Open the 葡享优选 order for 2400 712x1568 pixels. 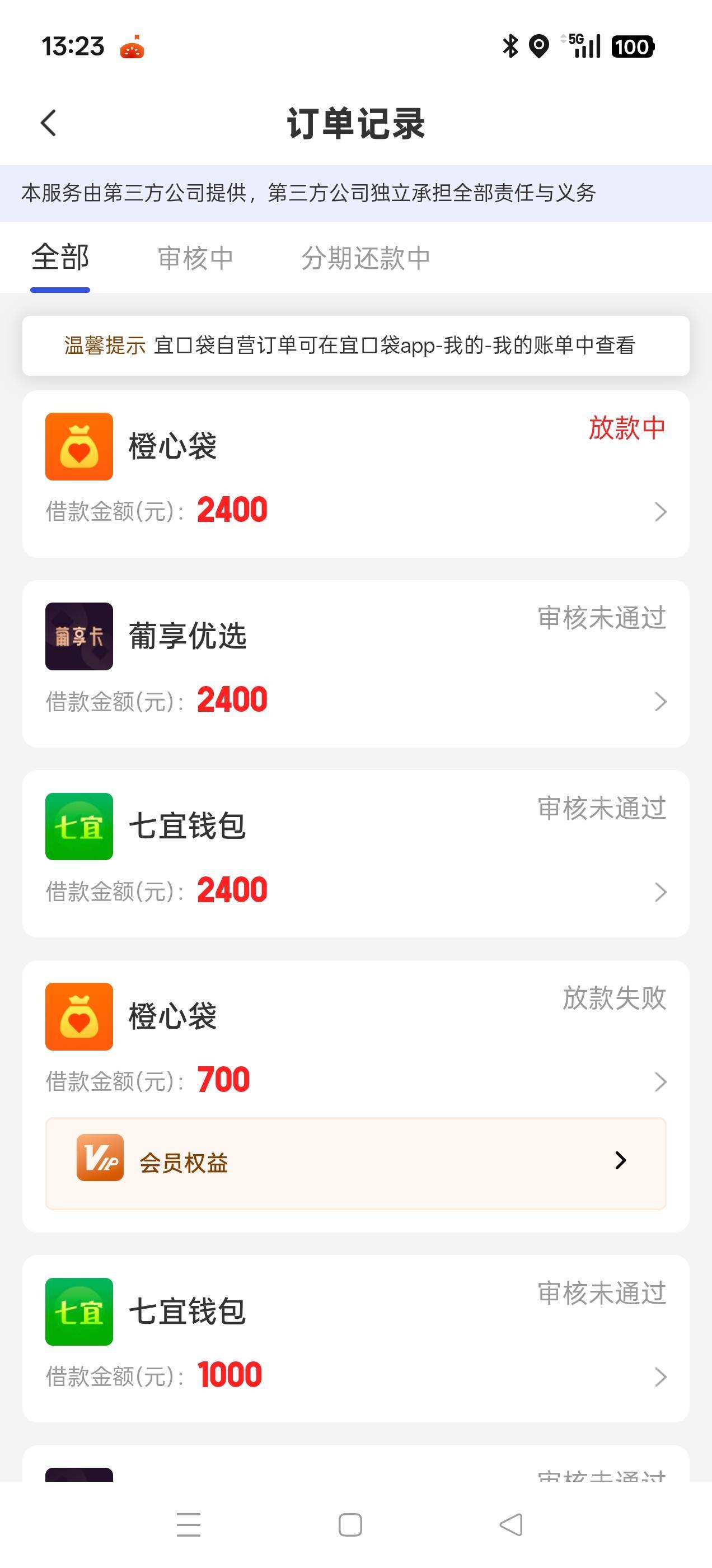pos(355,664)
